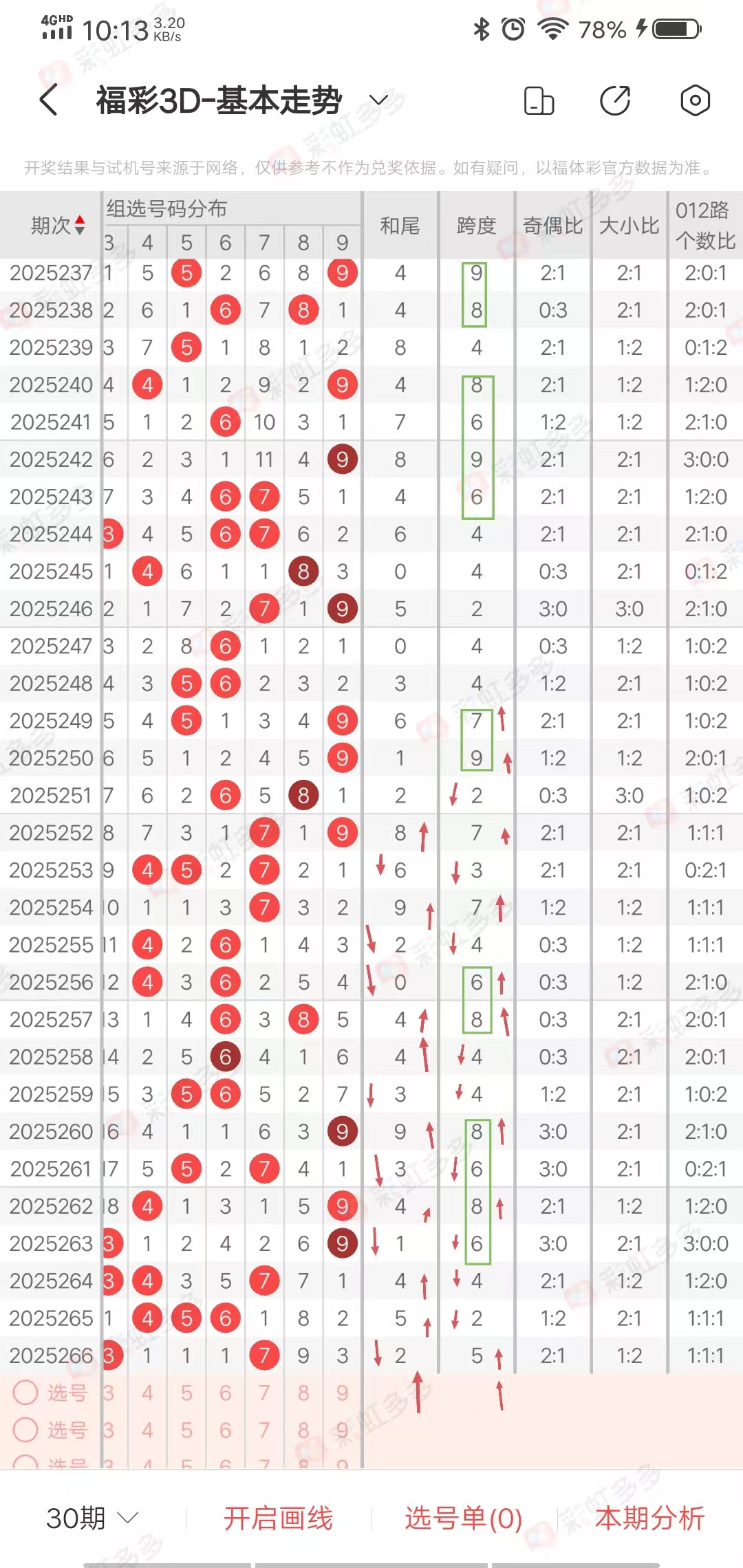Pick number 5 in the second 选号 row

click(x=186, y=1430)
